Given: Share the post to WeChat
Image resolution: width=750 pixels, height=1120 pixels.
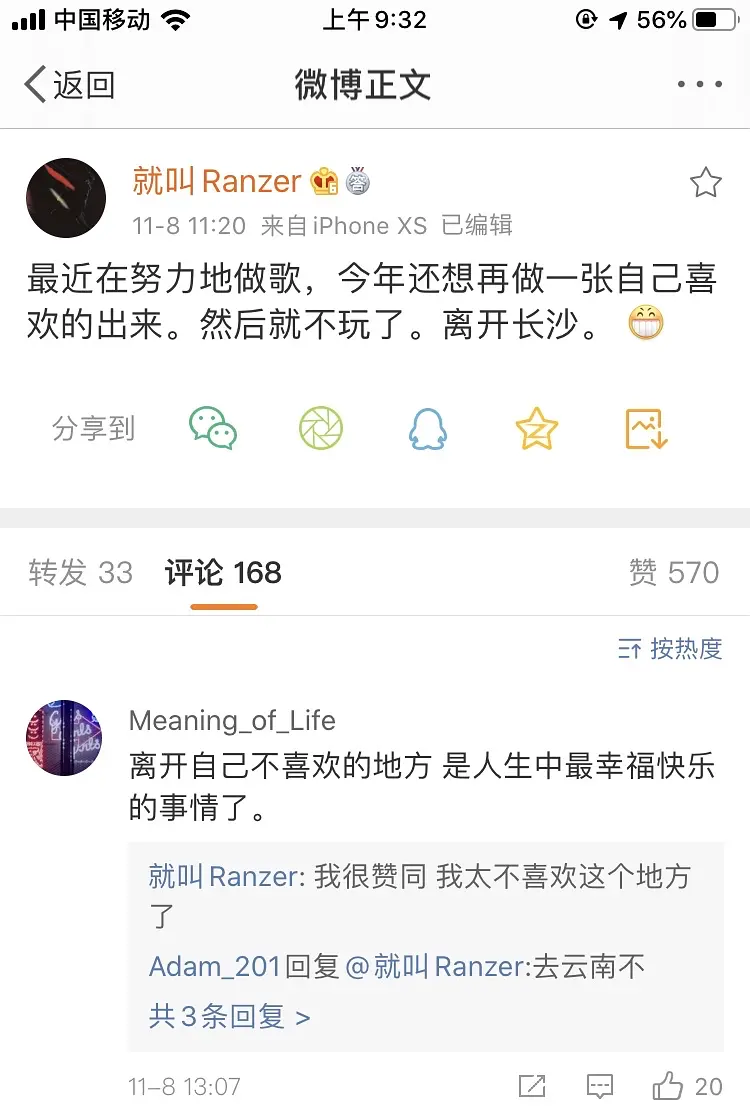Looking at the screenshot, I should point(213,428).
